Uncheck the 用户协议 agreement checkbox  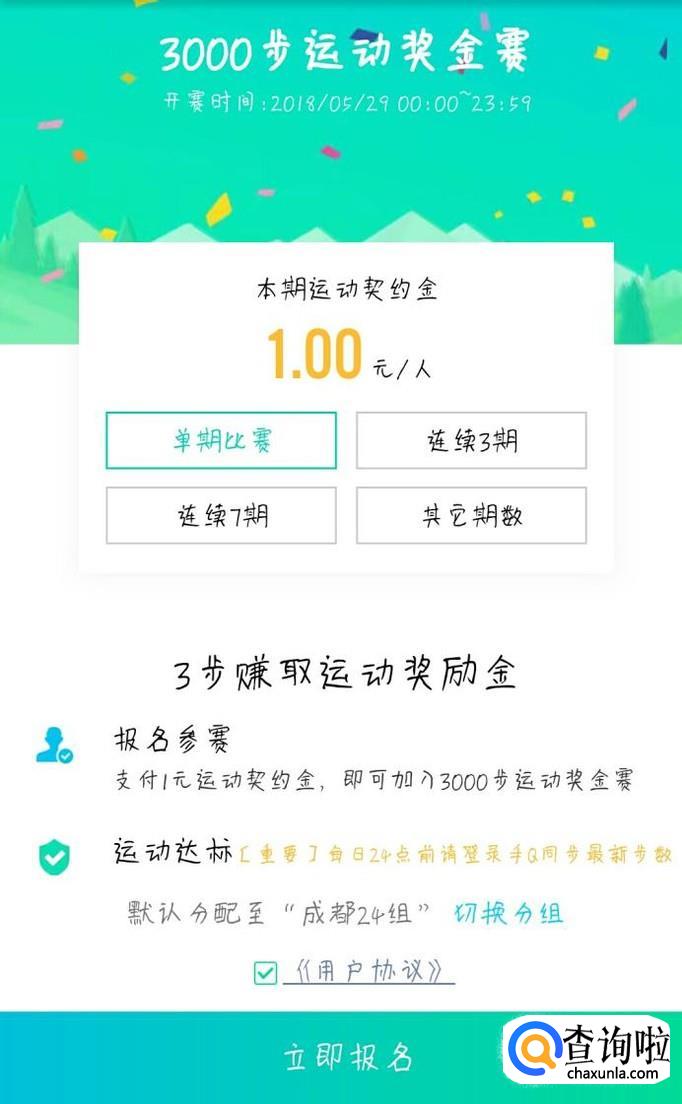[x=265, y=973]
